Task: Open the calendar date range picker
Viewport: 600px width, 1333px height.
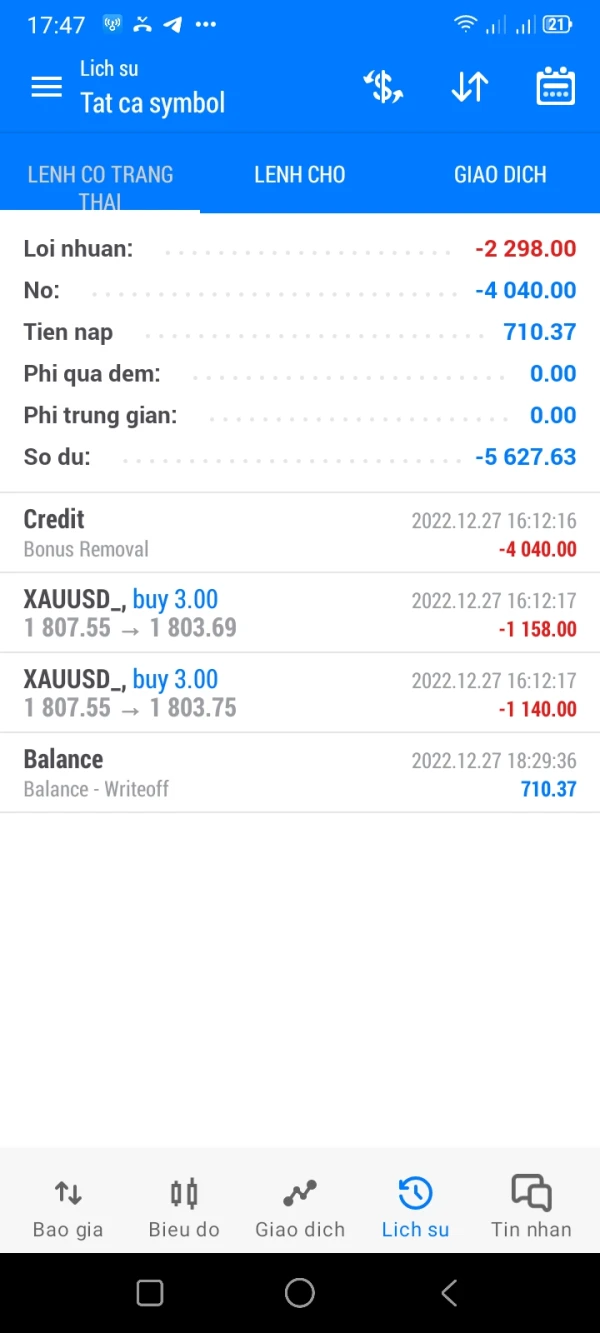Action: [x=555, y=87]
